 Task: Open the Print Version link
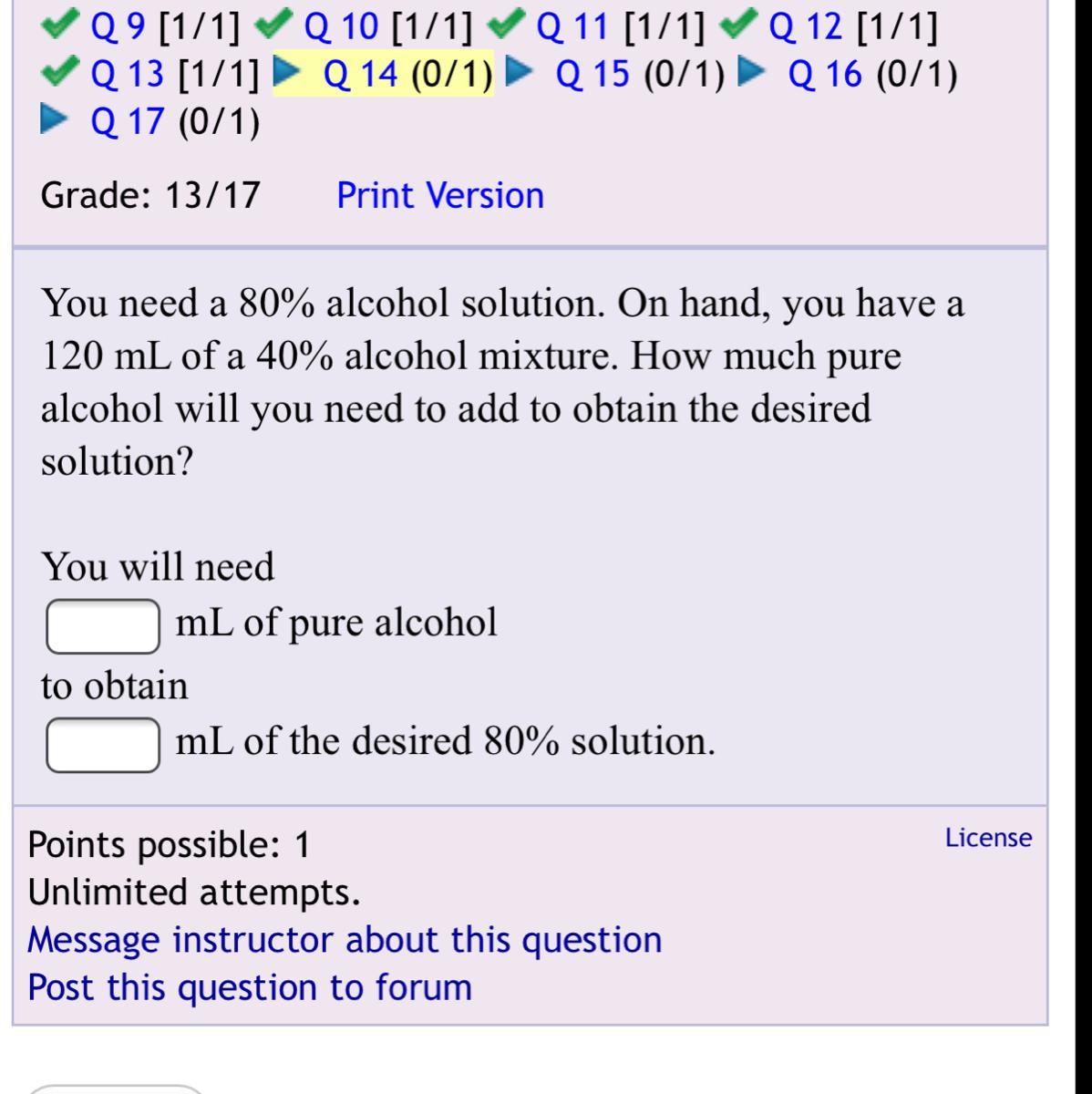(x=440, y=195)
